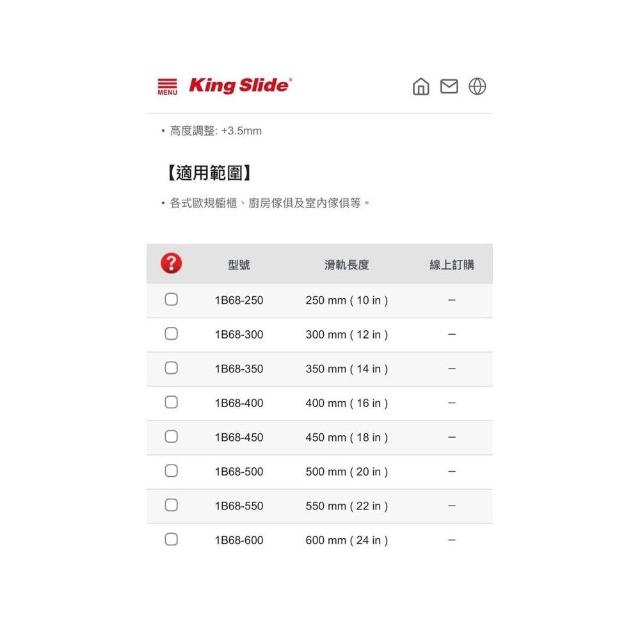Open the language globe icon
The width and height of the screenshot is (640, 640).
pyautogui.click(x=477, y=86)
